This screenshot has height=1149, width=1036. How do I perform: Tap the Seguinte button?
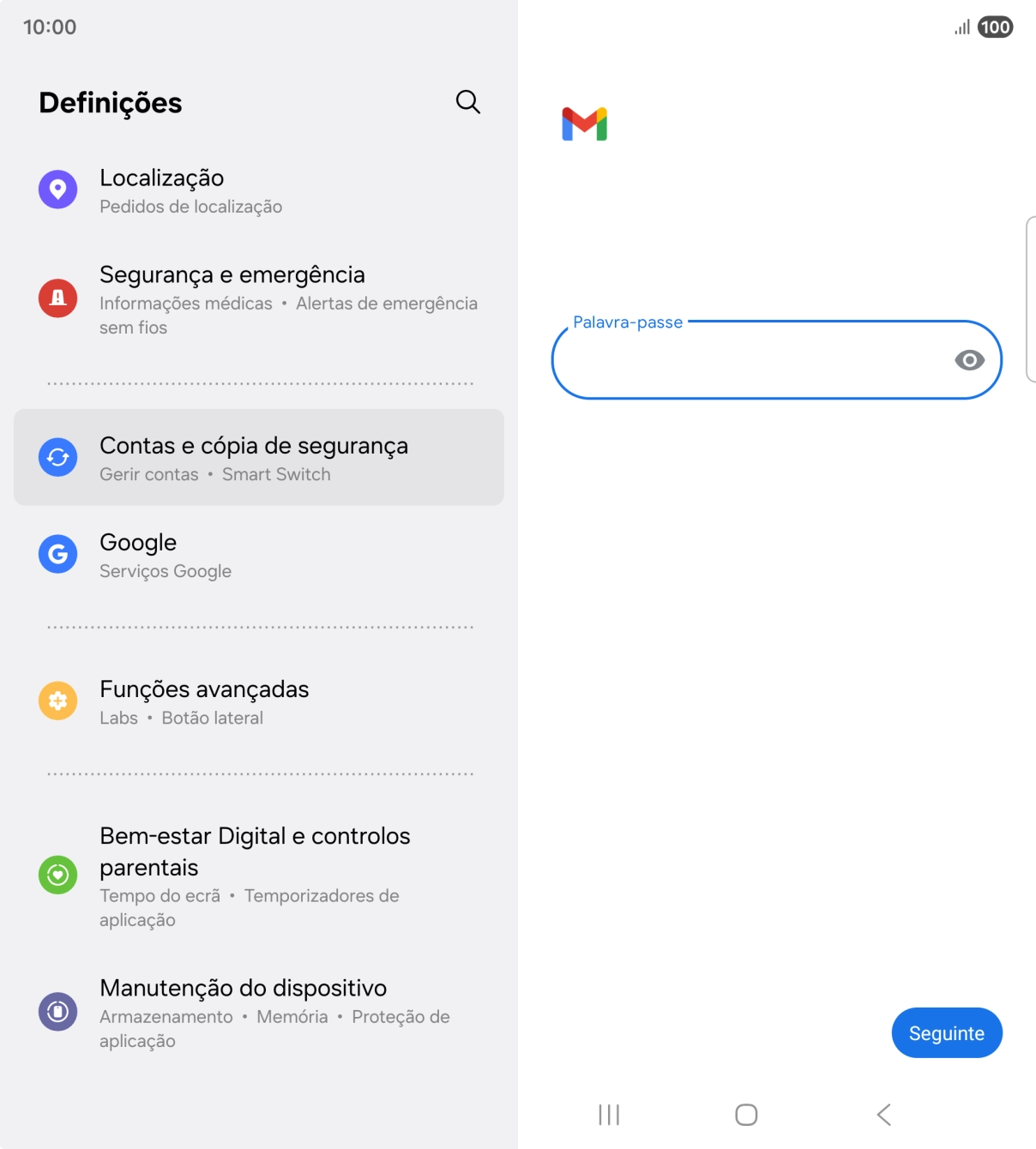click(947, 1032)
